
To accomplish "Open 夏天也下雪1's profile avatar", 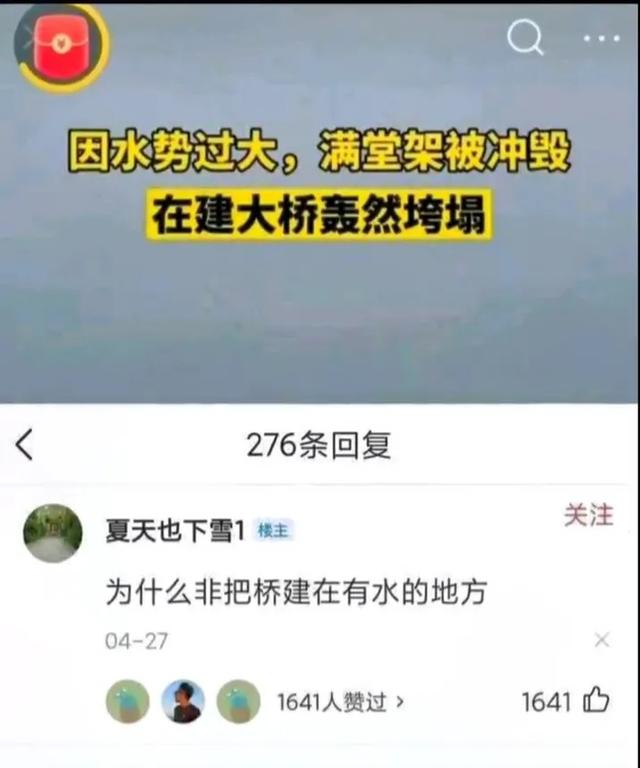I will 52,532.
